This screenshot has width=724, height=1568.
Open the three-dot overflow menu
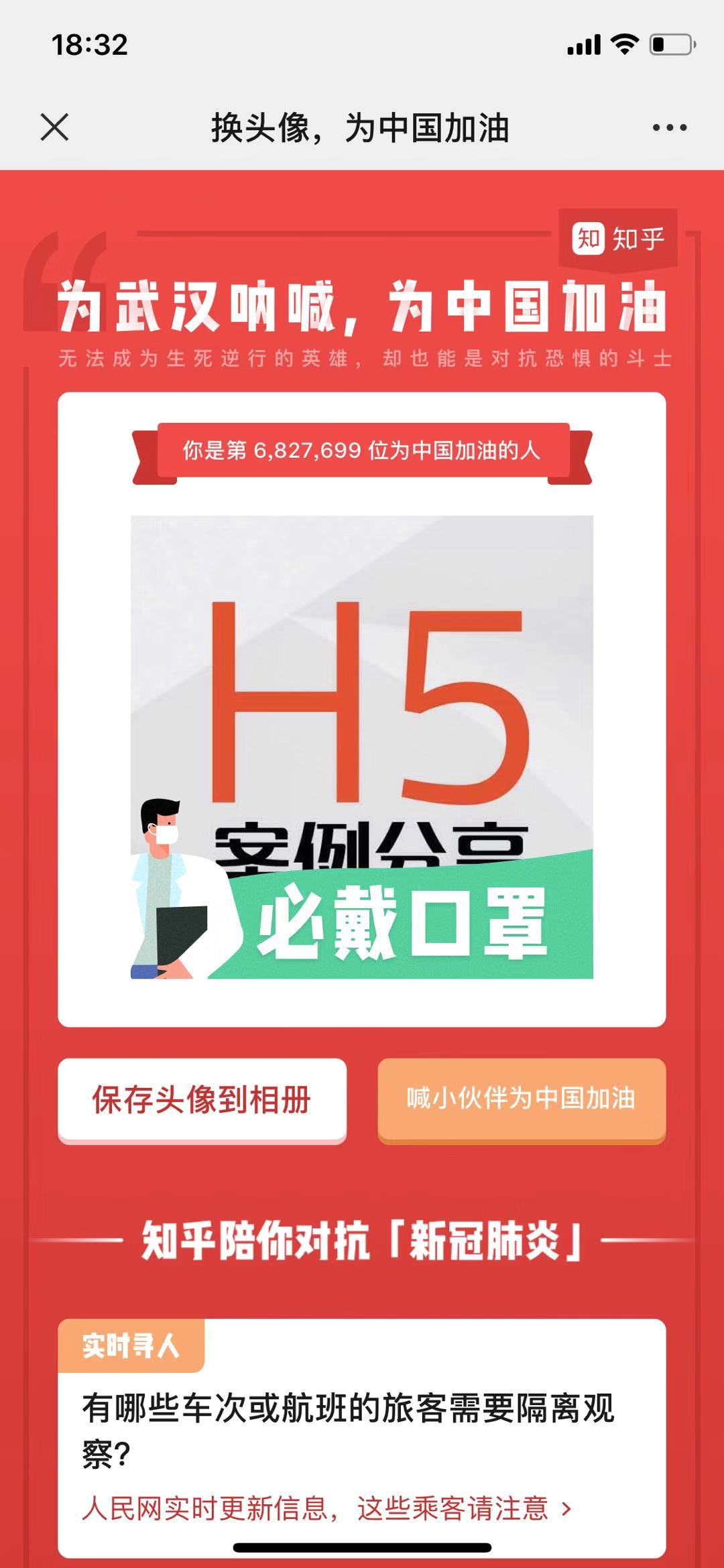coord(669,127)
